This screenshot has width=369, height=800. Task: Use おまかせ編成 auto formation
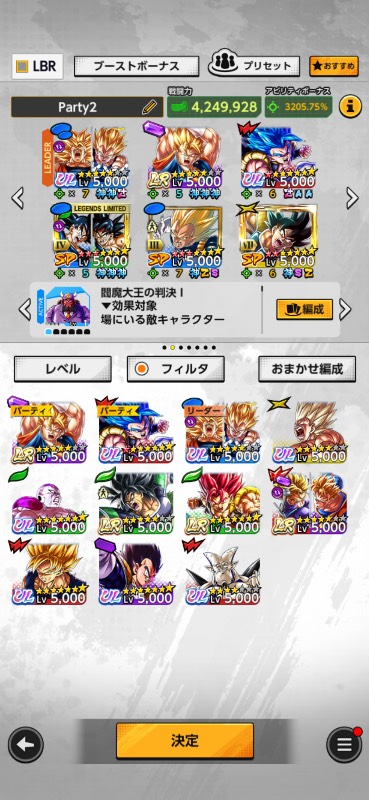(307, 369)
